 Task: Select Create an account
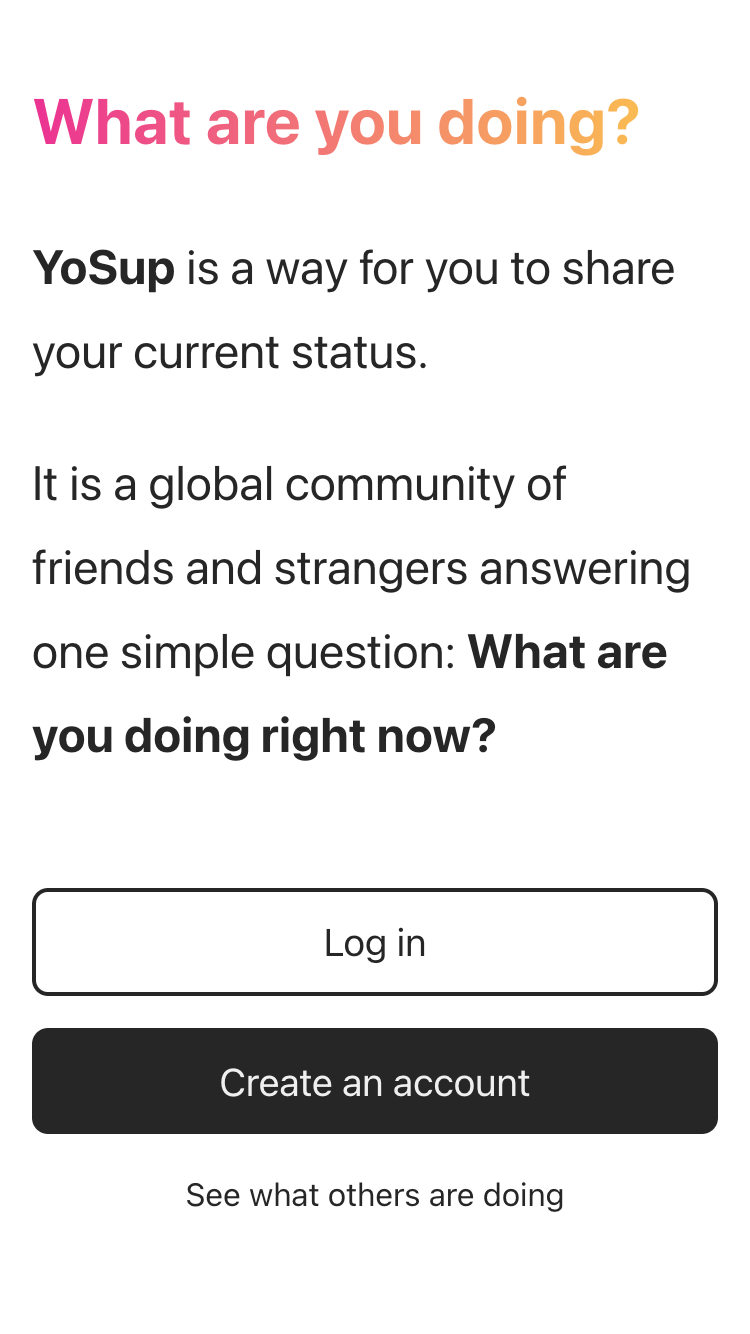click(374, 1082)
